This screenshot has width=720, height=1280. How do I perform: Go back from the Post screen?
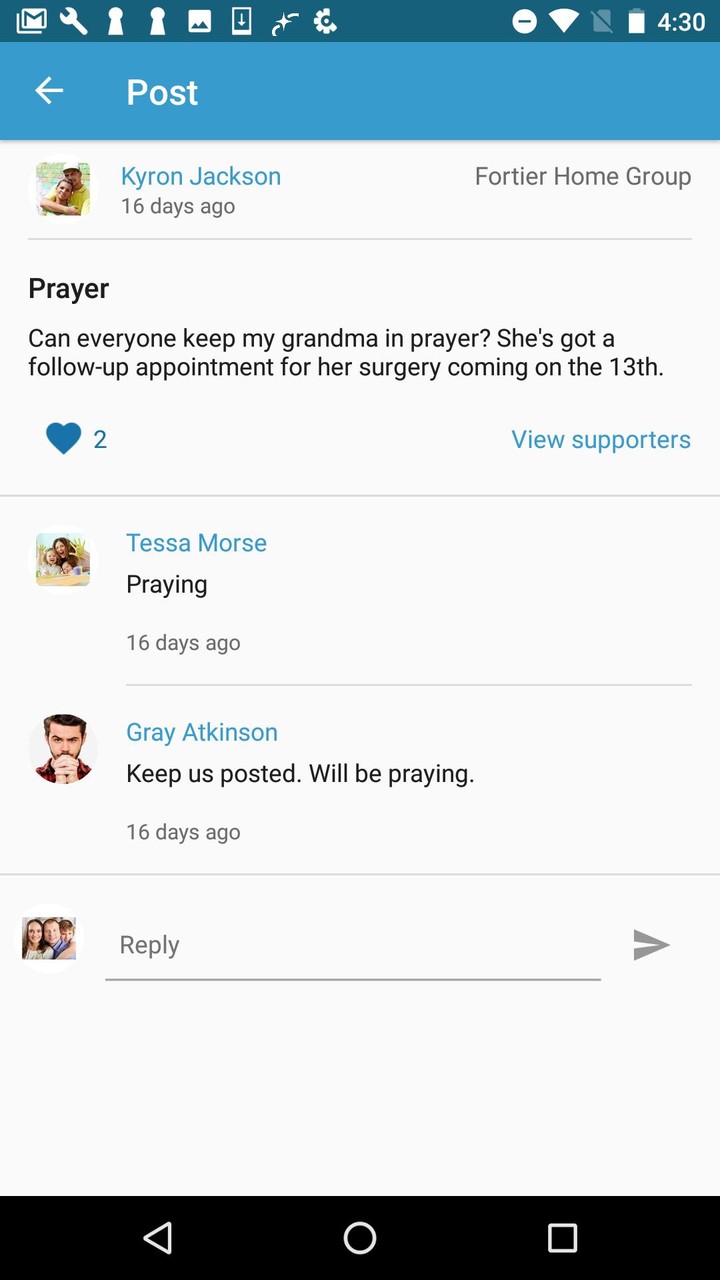[x=49, y=91]
